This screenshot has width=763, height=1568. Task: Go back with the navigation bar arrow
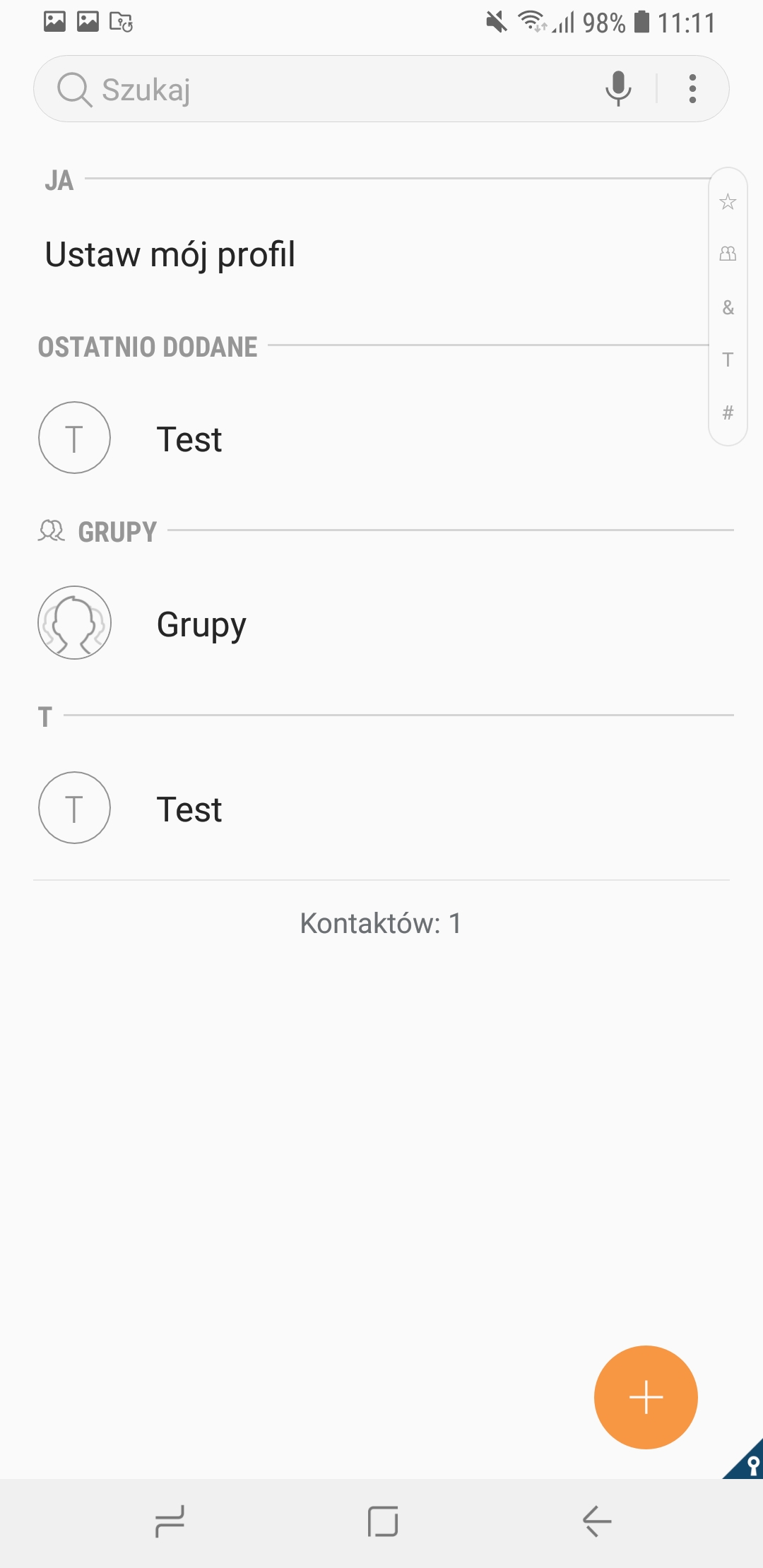(597, 1521)
